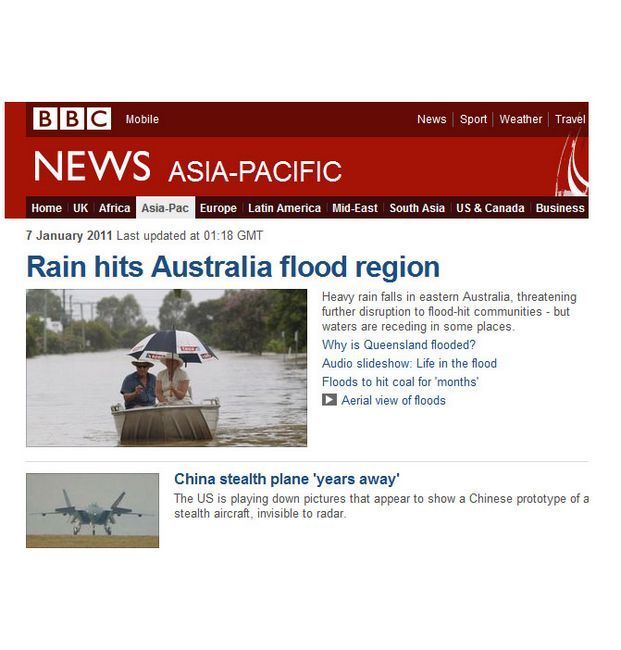This screenshot has width=621, height=650.
Task: Open 'China stealth plane years away' story
Action: point(286,479)
